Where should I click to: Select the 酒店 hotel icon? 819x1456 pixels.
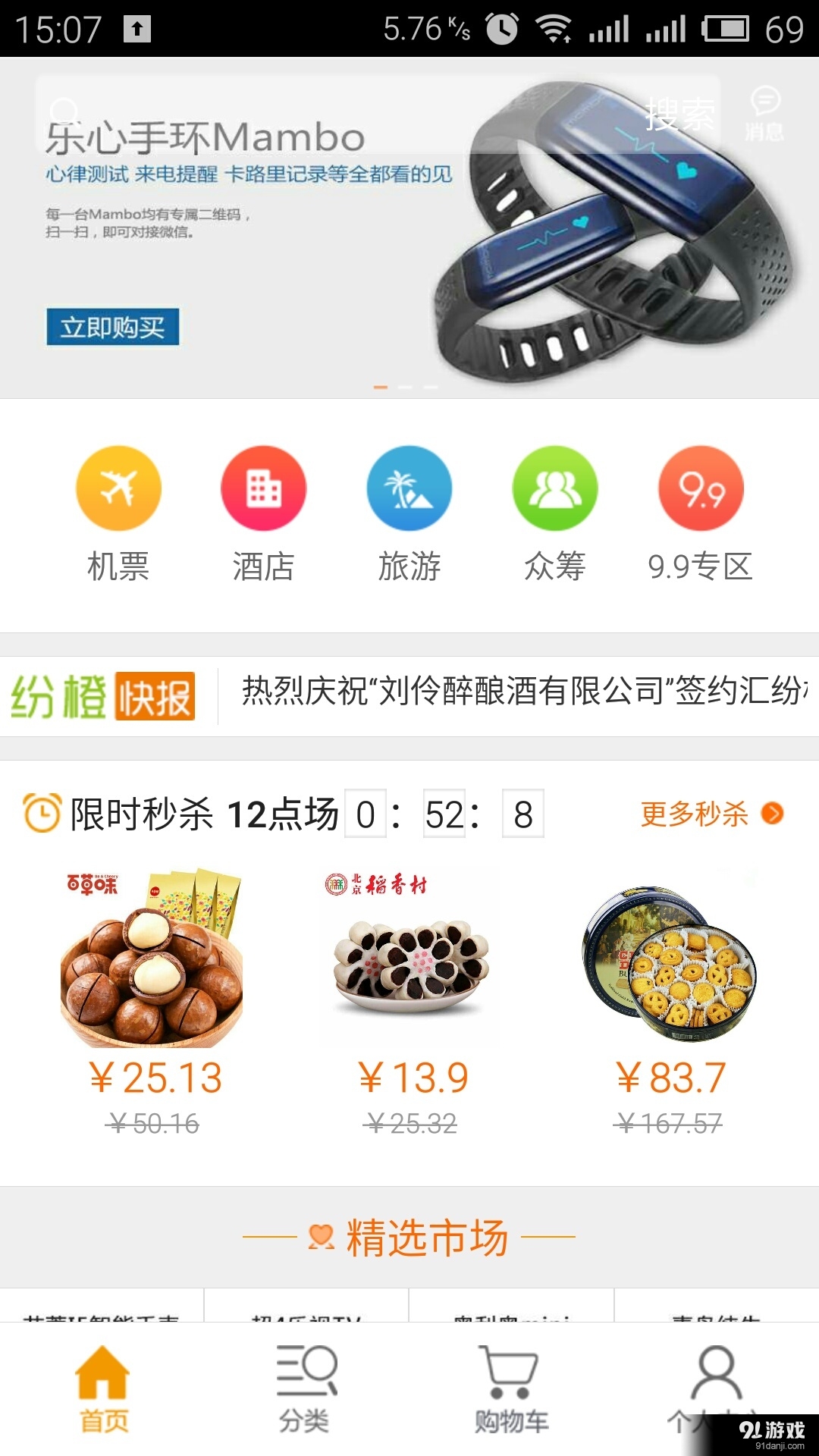pos(263,491)
